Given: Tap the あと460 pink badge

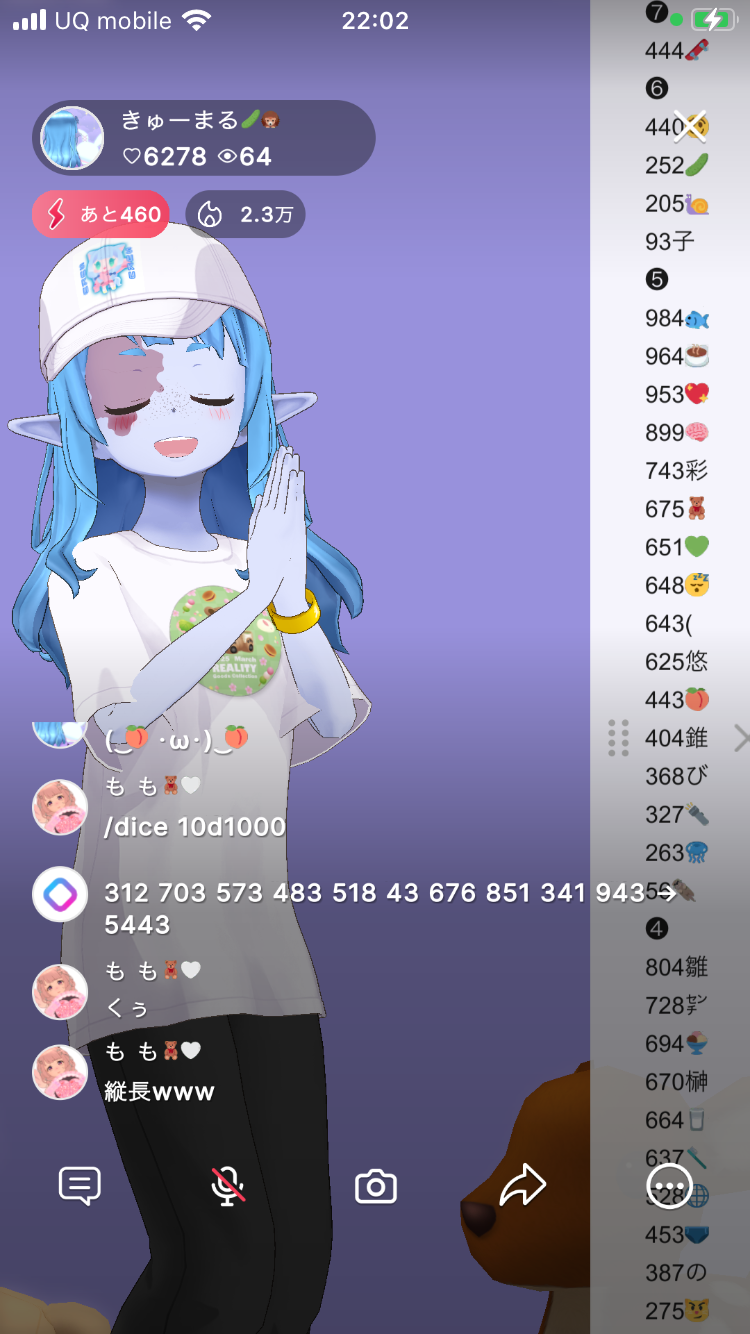Looking at the screenshot, I should (101, 214).
